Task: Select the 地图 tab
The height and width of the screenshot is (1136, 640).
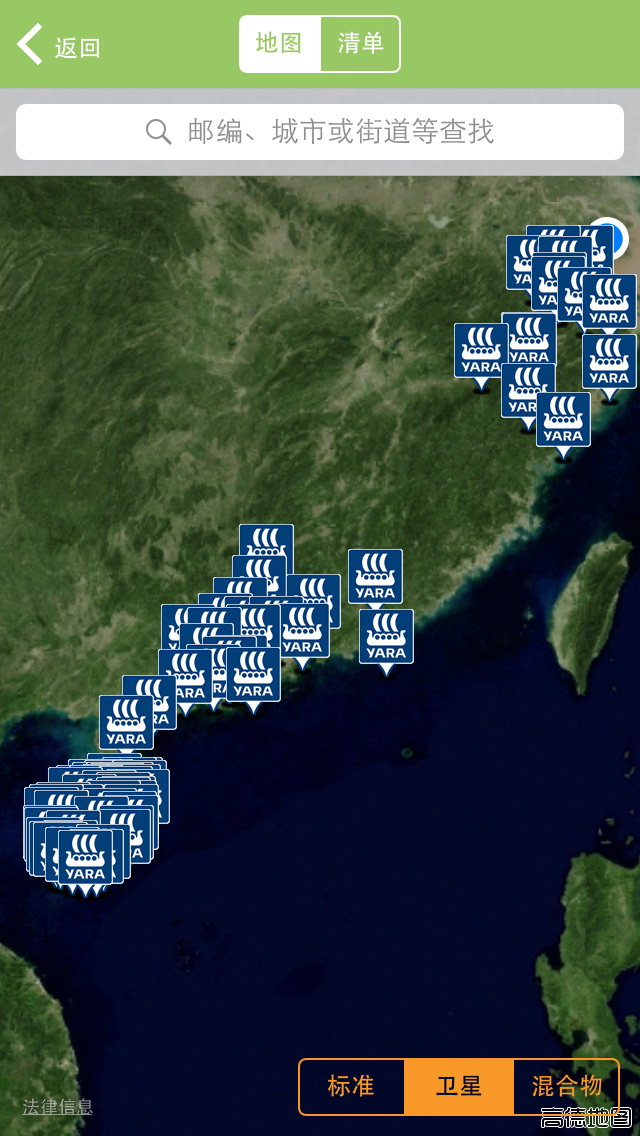Action: click(280, 44)
